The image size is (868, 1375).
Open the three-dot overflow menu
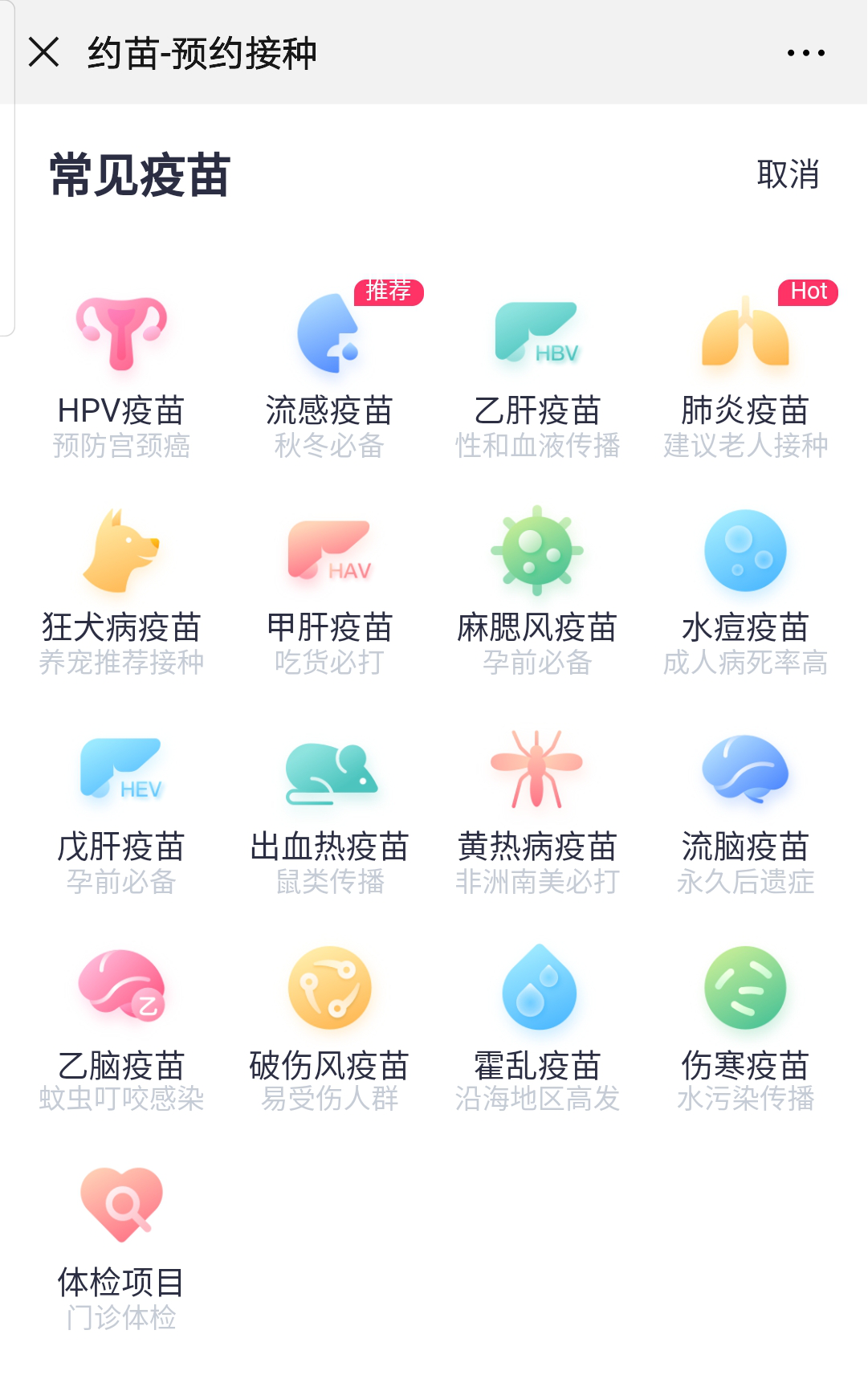tap(805, 53)
